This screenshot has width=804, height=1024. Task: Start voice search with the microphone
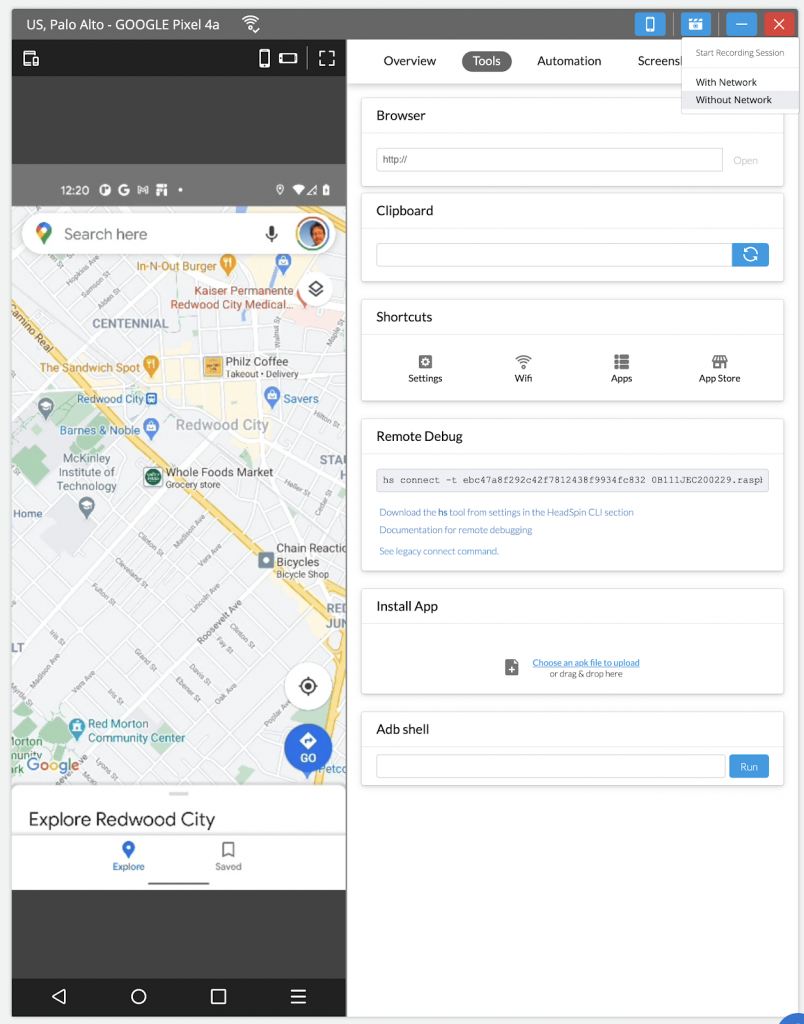(x=271, y=234)
